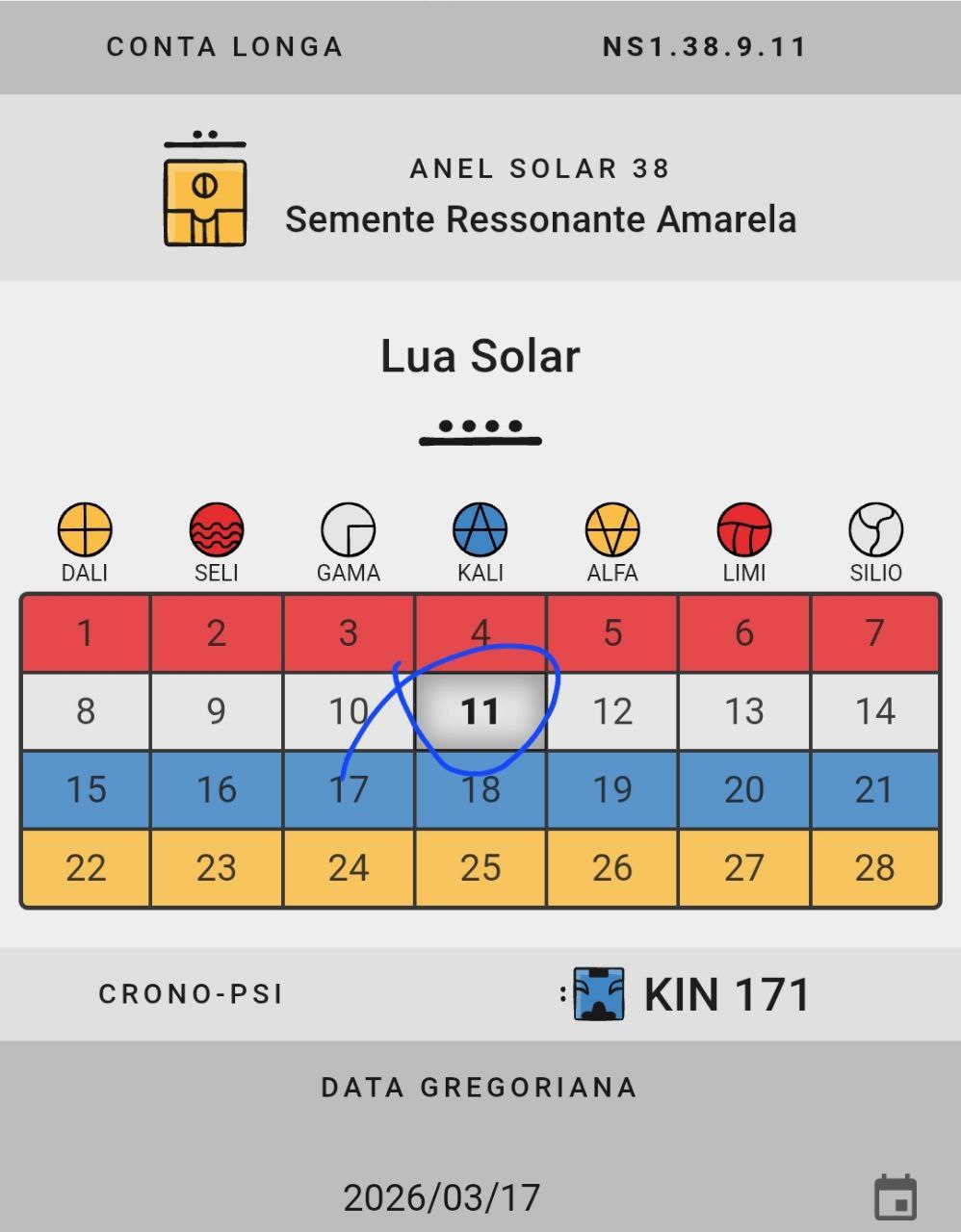961x1232 pixels.
Task: Select day 1 in the calendar grid
Action: point(85,632)
